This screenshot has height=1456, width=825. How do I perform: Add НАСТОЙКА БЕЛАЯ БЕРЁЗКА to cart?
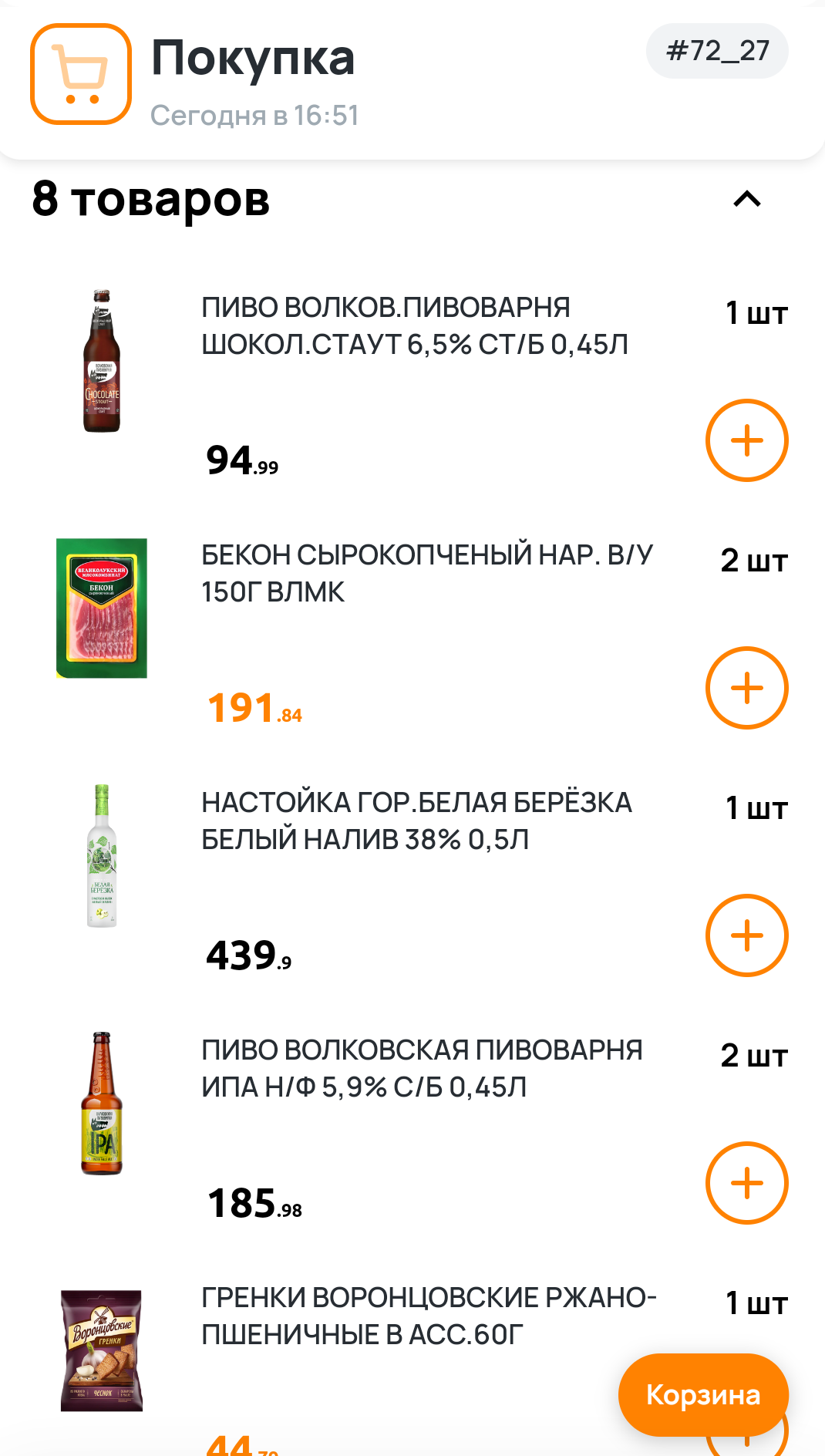point(746,935)
